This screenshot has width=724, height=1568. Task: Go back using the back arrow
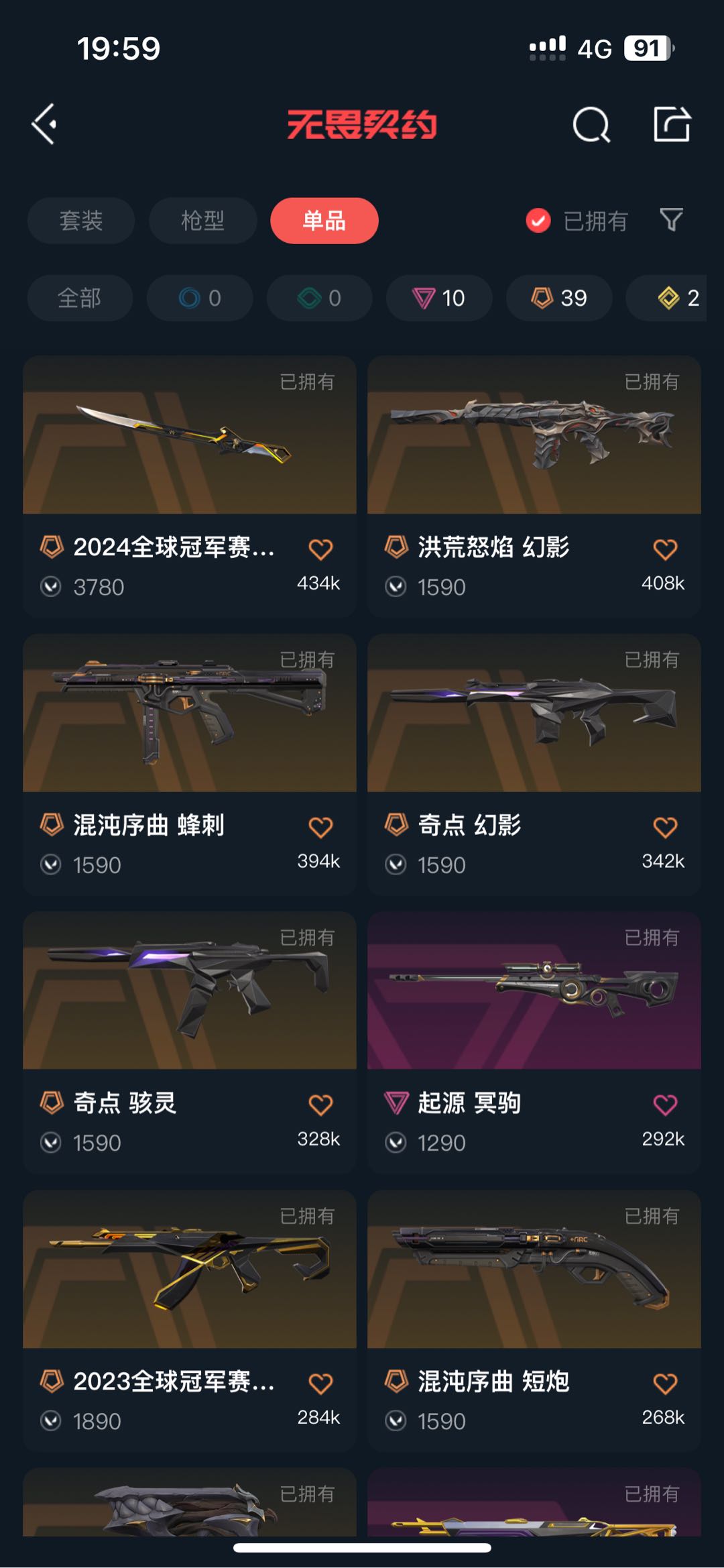44,124
